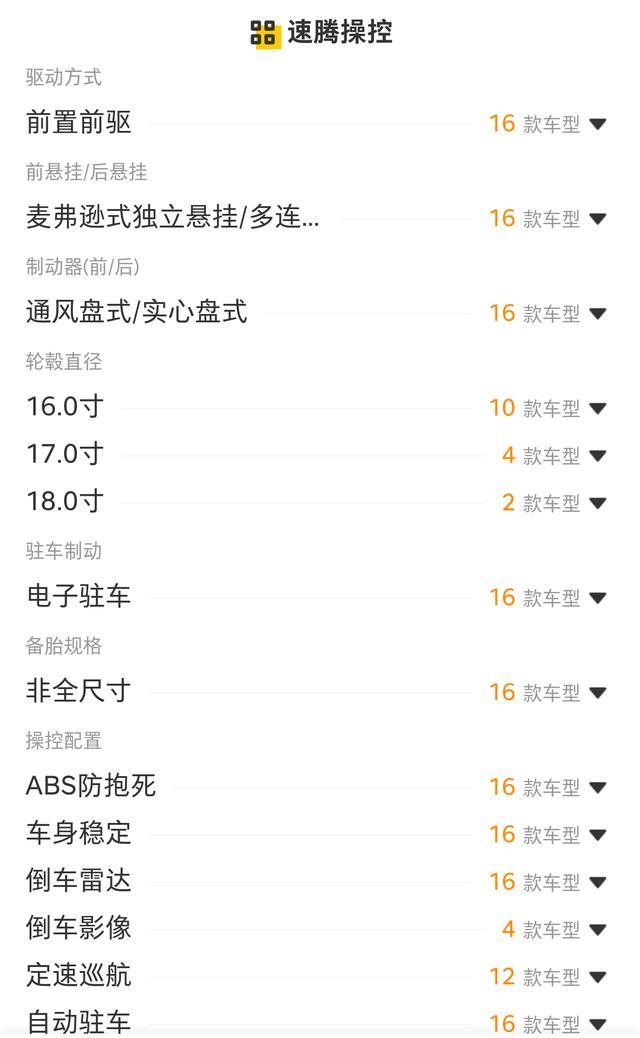Show the 4 models with 17.0寸 wheels

[x=554, y=455]
